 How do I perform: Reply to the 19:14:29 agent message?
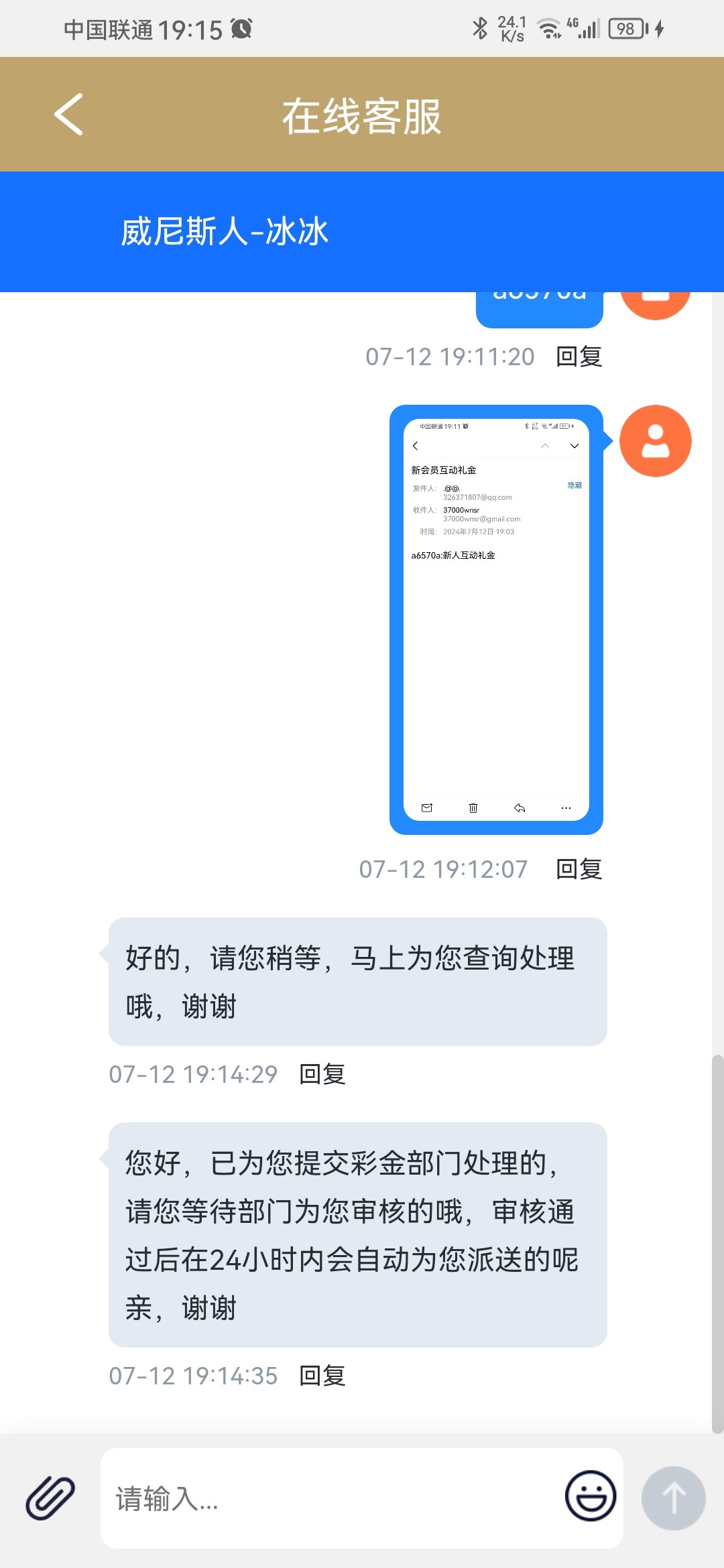322,1074
